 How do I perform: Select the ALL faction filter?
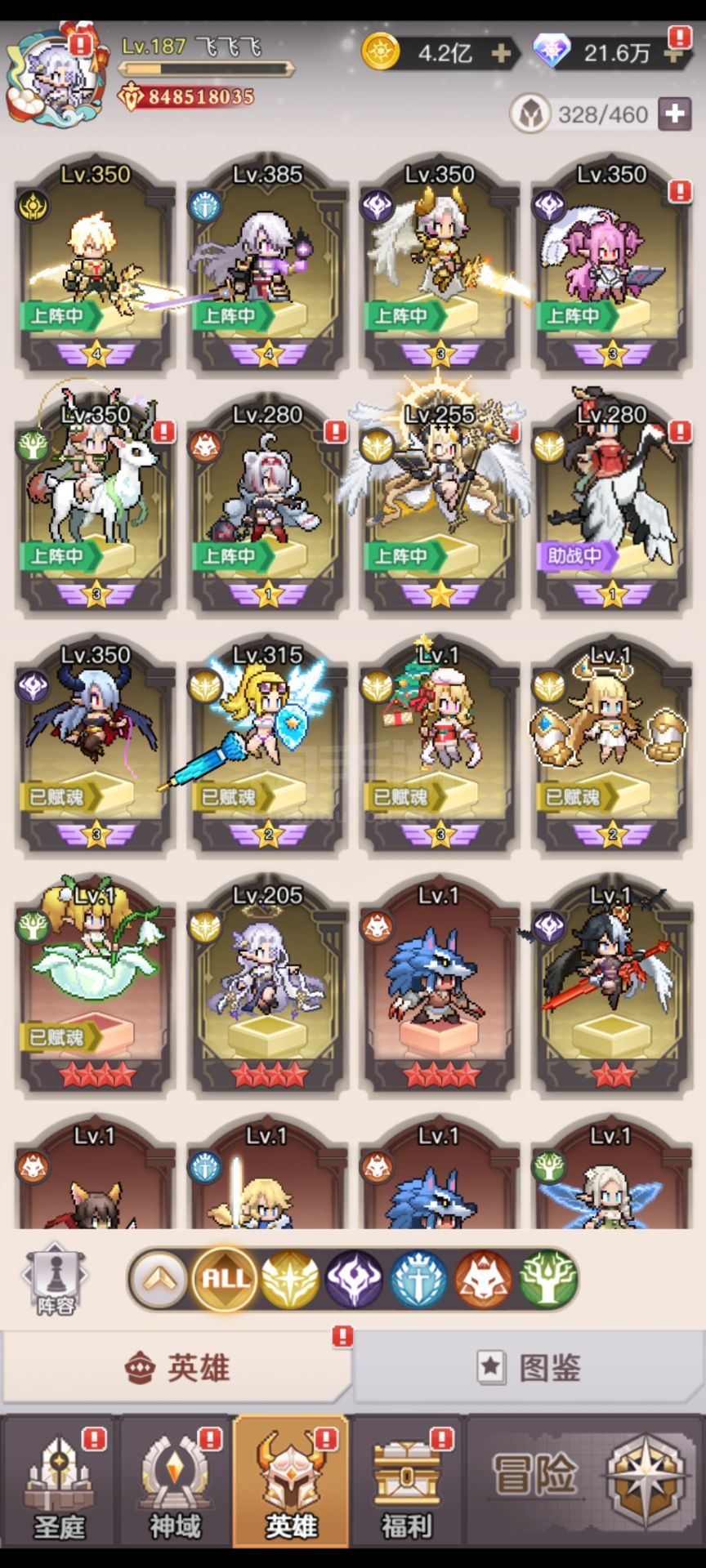(225, 1278)
